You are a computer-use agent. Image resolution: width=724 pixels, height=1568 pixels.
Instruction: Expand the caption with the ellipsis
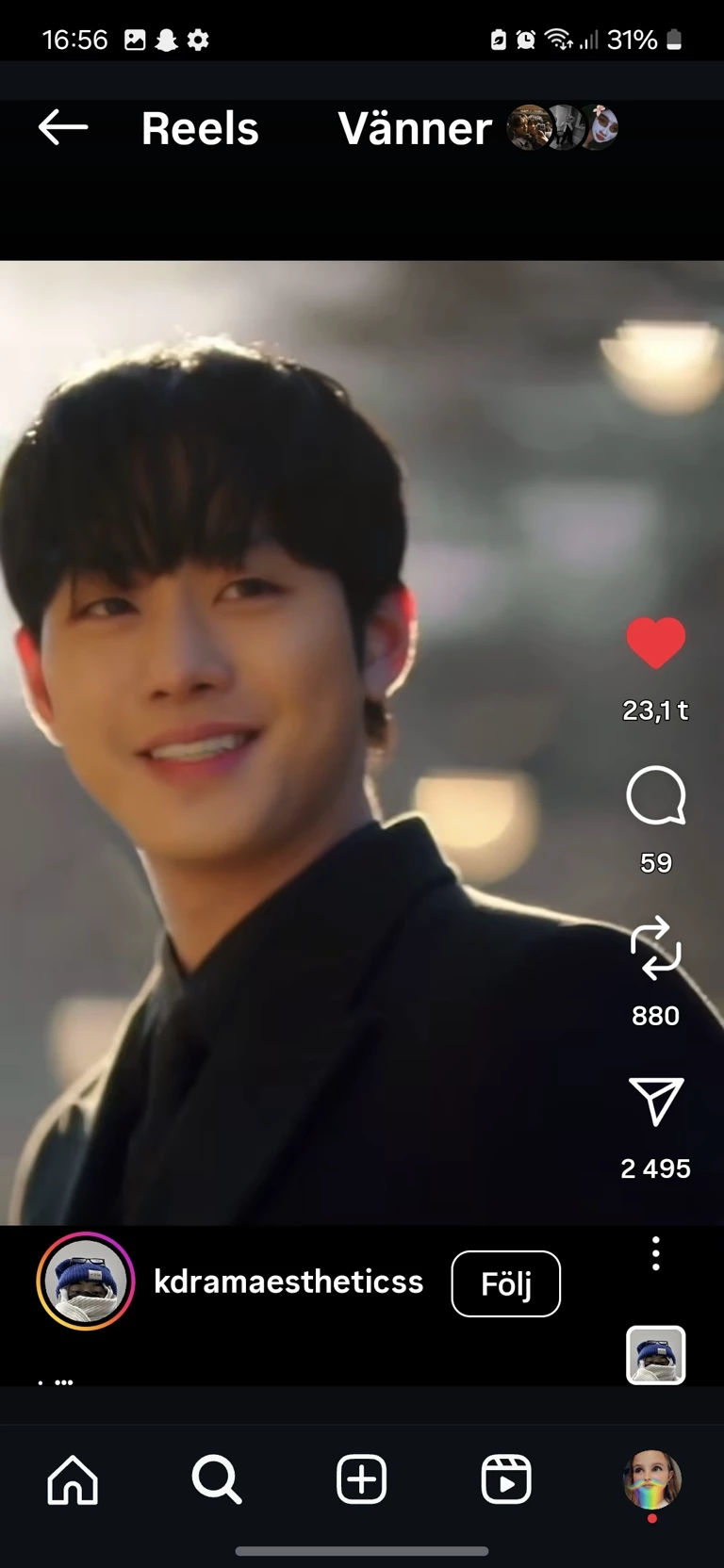tap(64, 1382)
